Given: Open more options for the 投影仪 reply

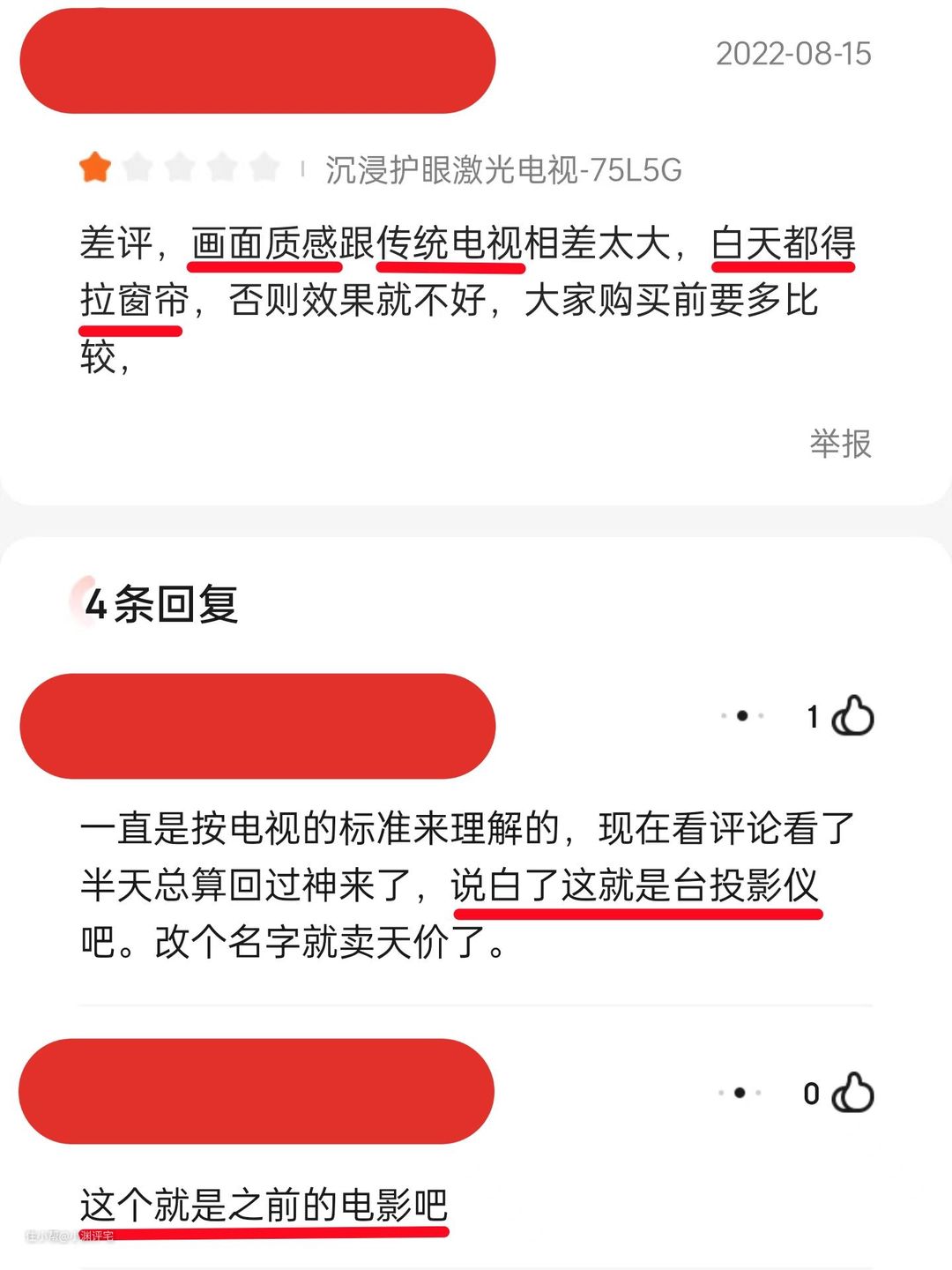Looking at the screenshot, I should [x=742, y=716].
